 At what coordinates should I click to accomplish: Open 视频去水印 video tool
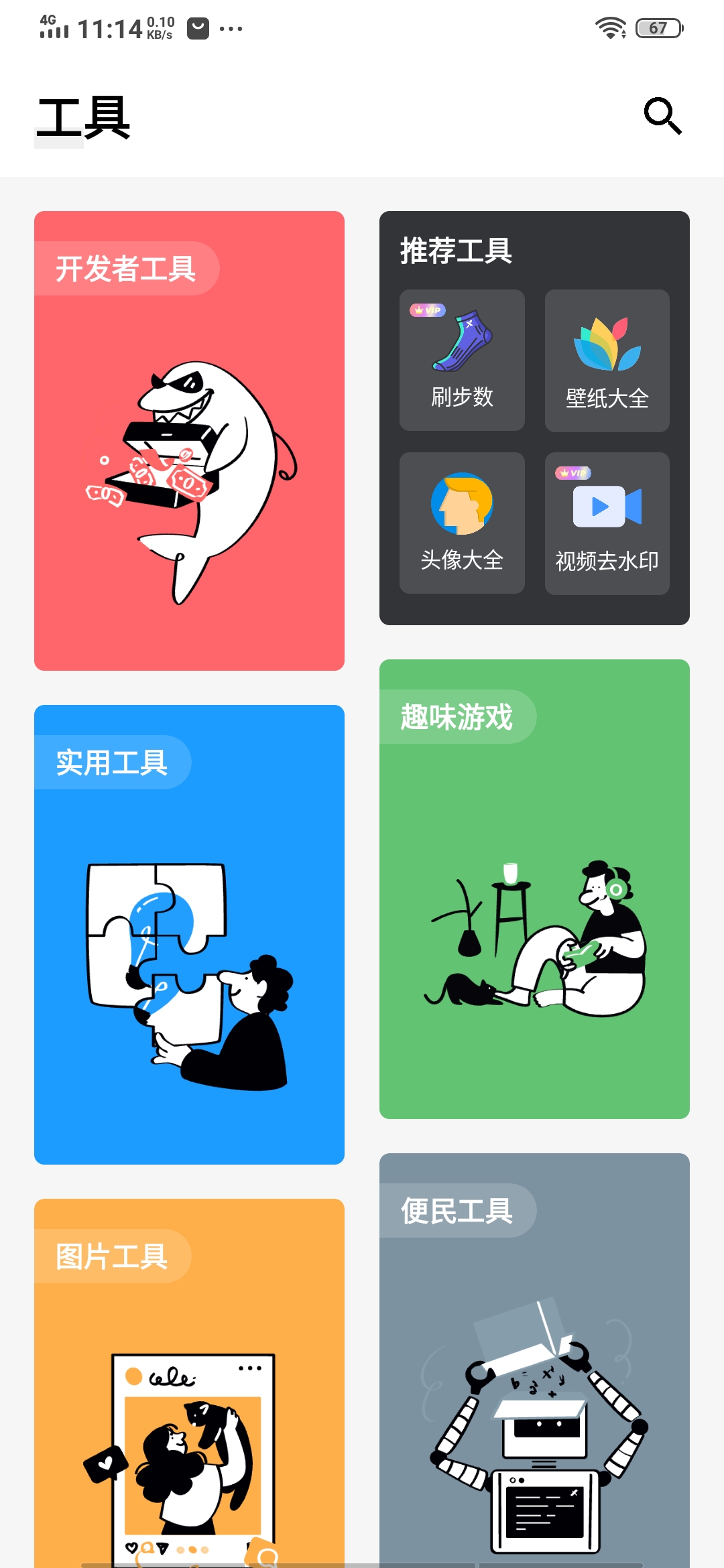(x=607, y=523)
